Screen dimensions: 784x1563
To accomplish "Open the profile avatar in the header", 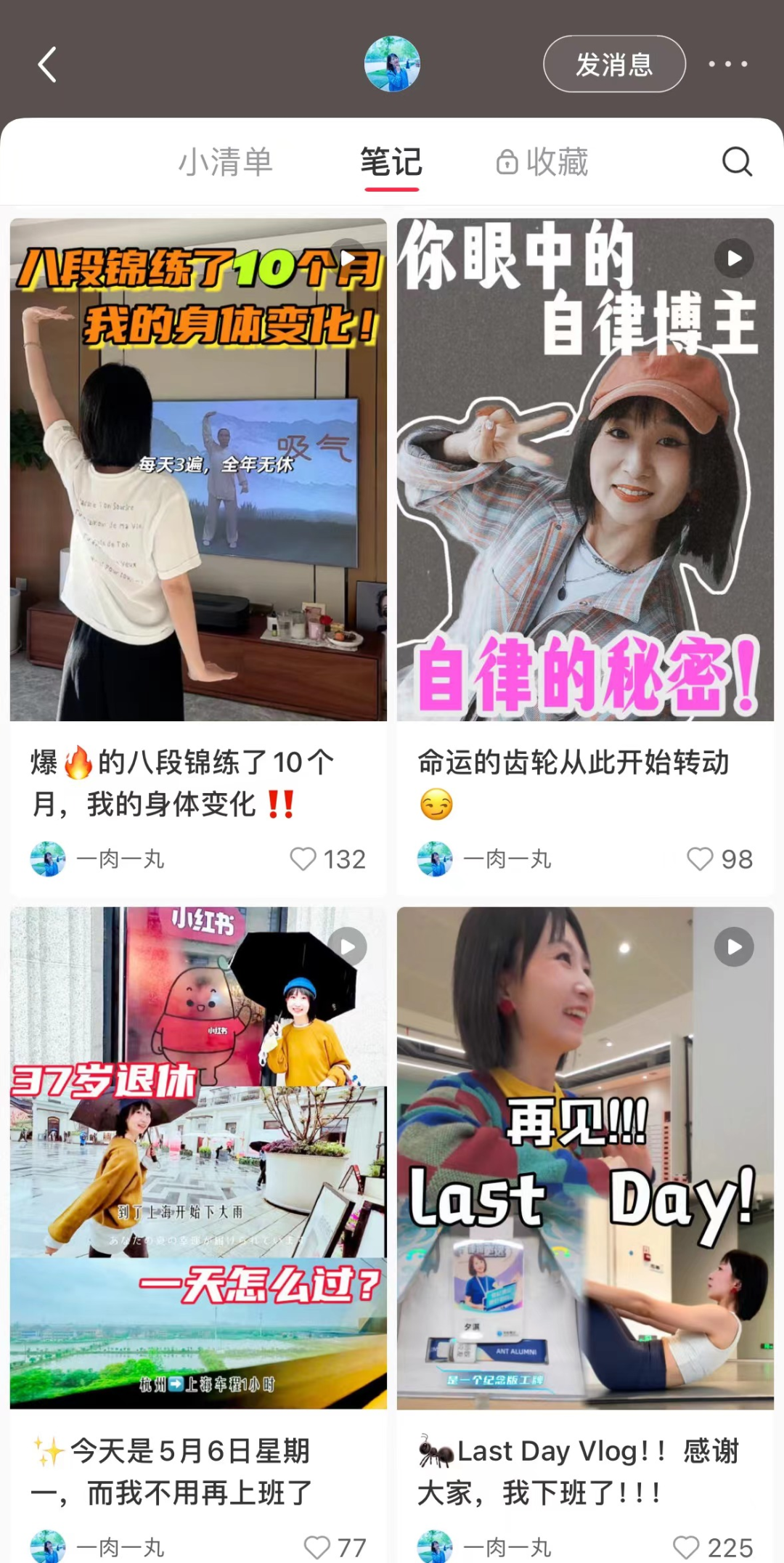I will point(392,64).
